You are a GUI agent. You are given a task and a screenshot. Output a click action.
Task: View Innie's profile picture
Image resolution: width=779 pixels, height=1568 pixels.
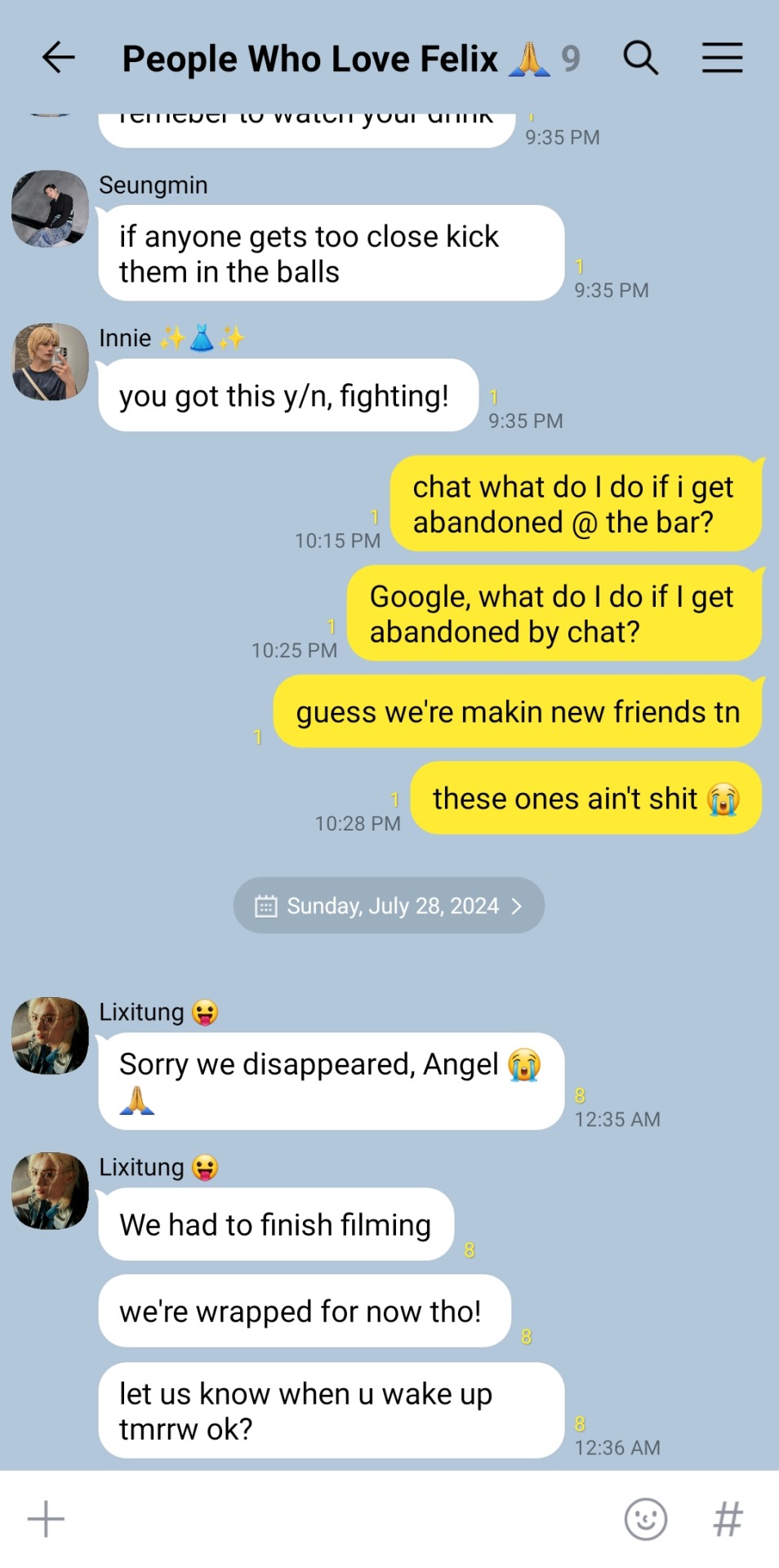51,362
